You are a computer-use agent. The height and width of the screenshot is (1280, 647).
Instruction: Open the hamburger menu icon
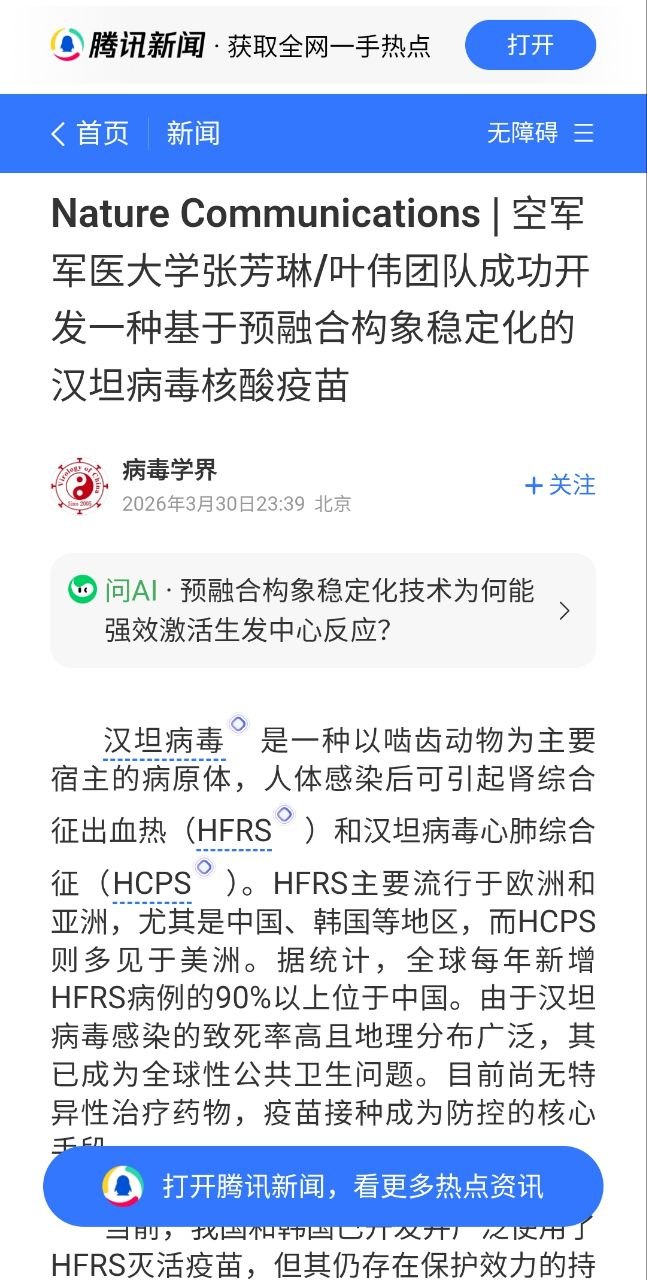click(x=584, y=133)
